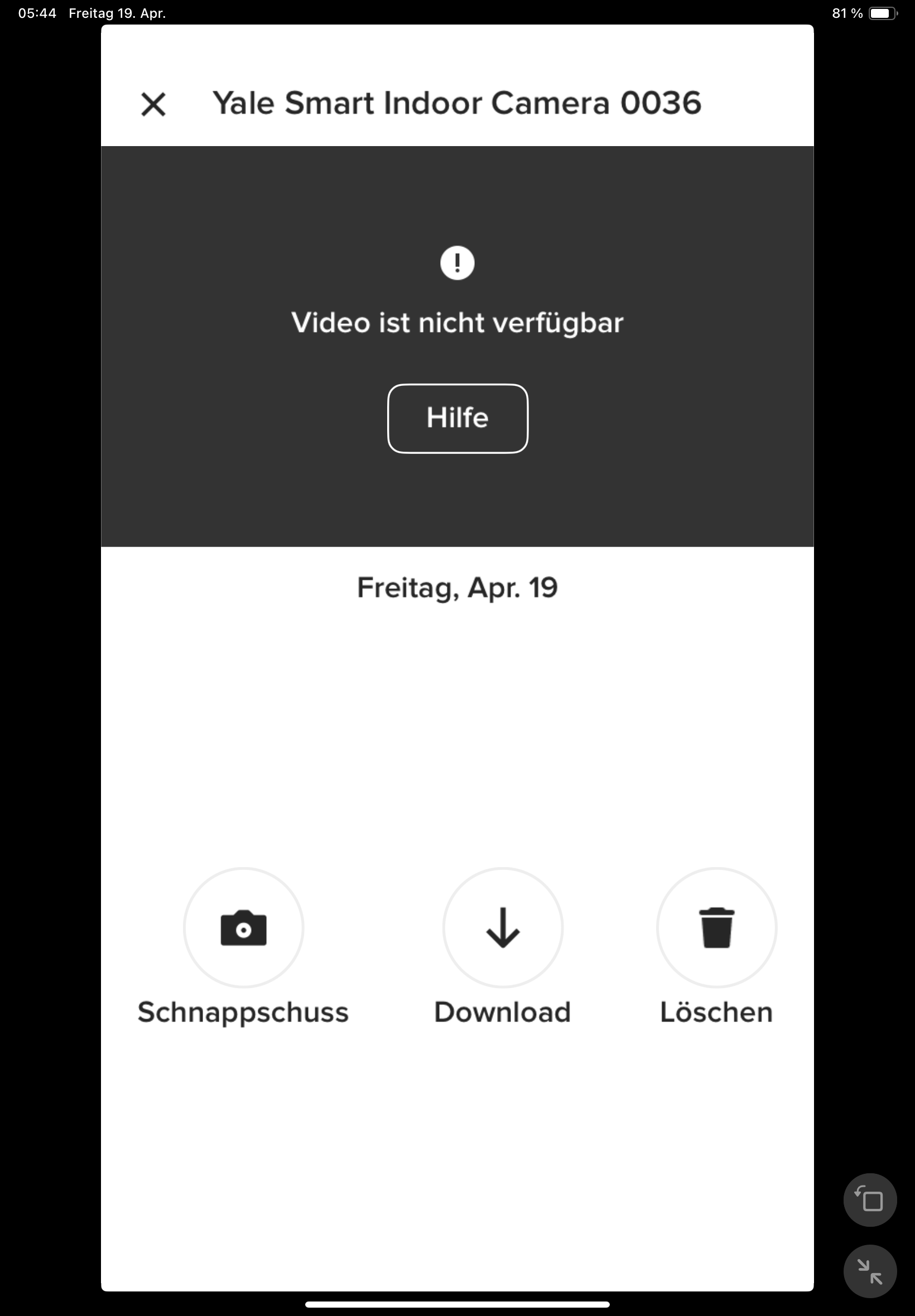This screenshot has height=1316, width=915.
Task: Tap the shrink window arrows icon
Action: click(869, 1271)
